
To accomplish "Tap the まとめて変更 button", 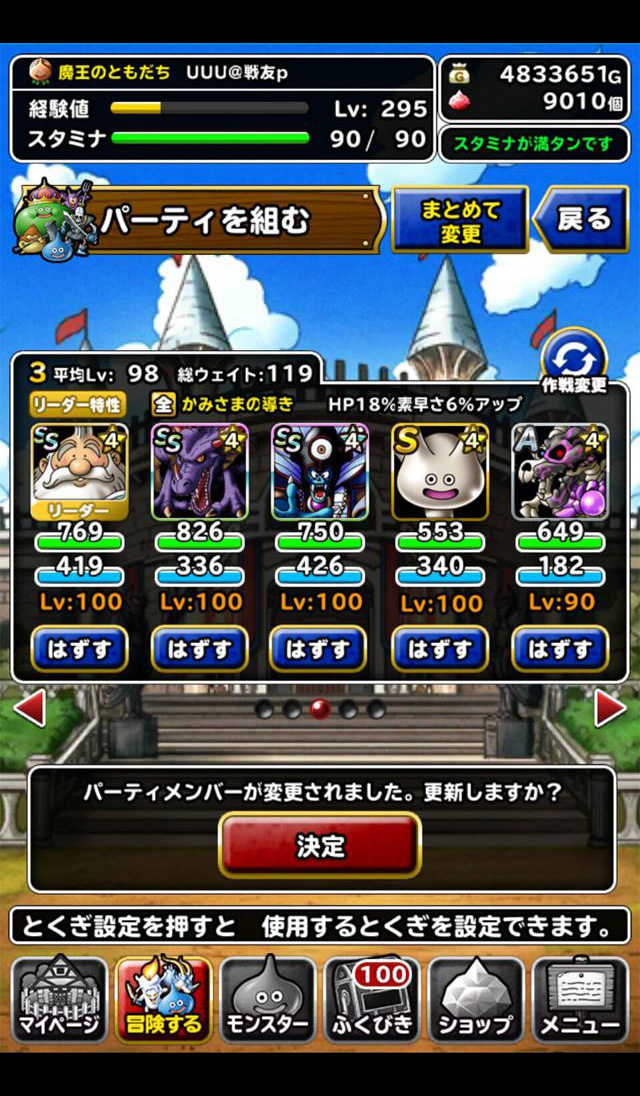I will click(x=460, y=219).
